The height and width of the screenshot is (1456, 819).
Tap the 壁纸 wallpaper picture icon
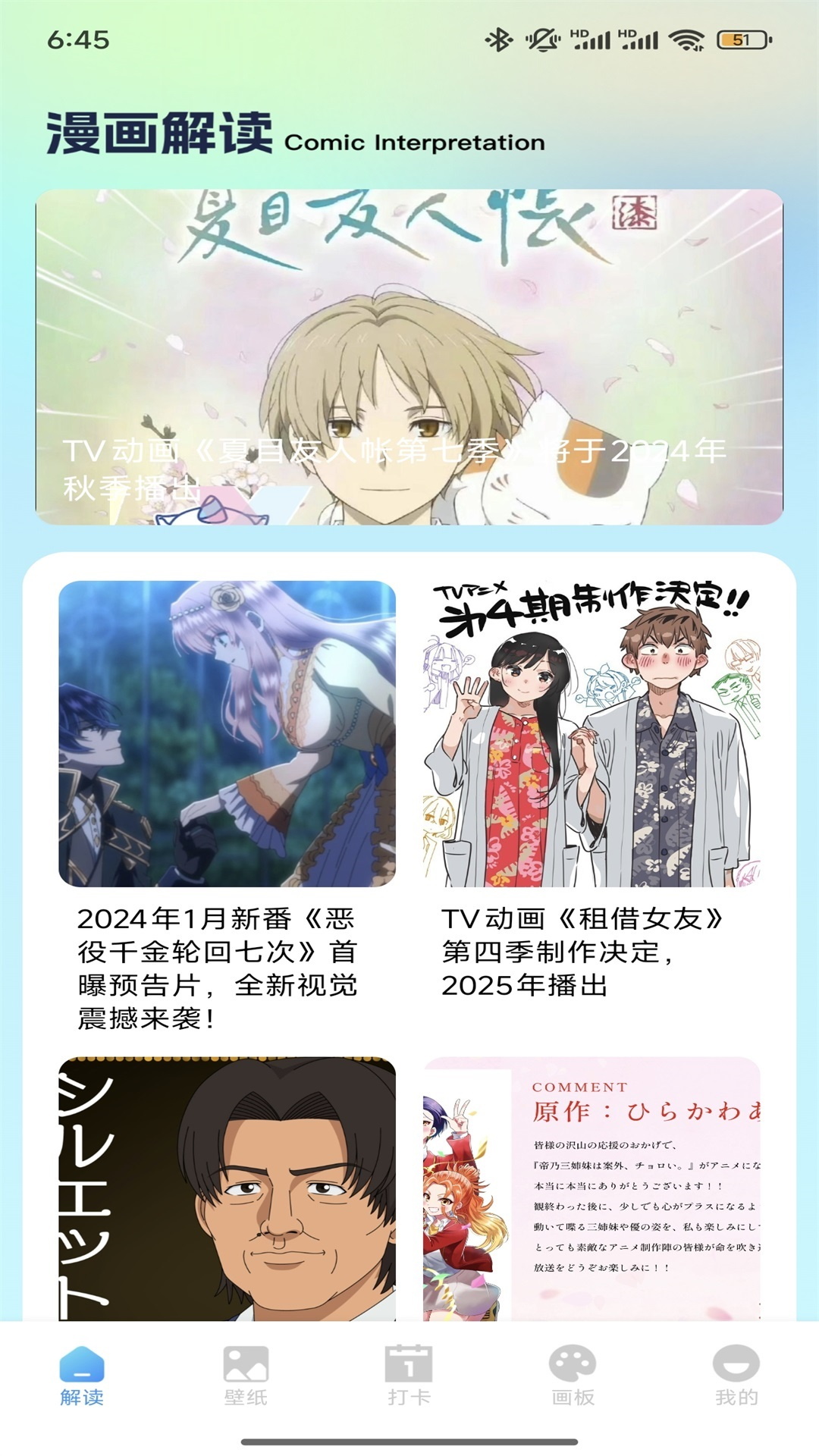click(245, 1374)
